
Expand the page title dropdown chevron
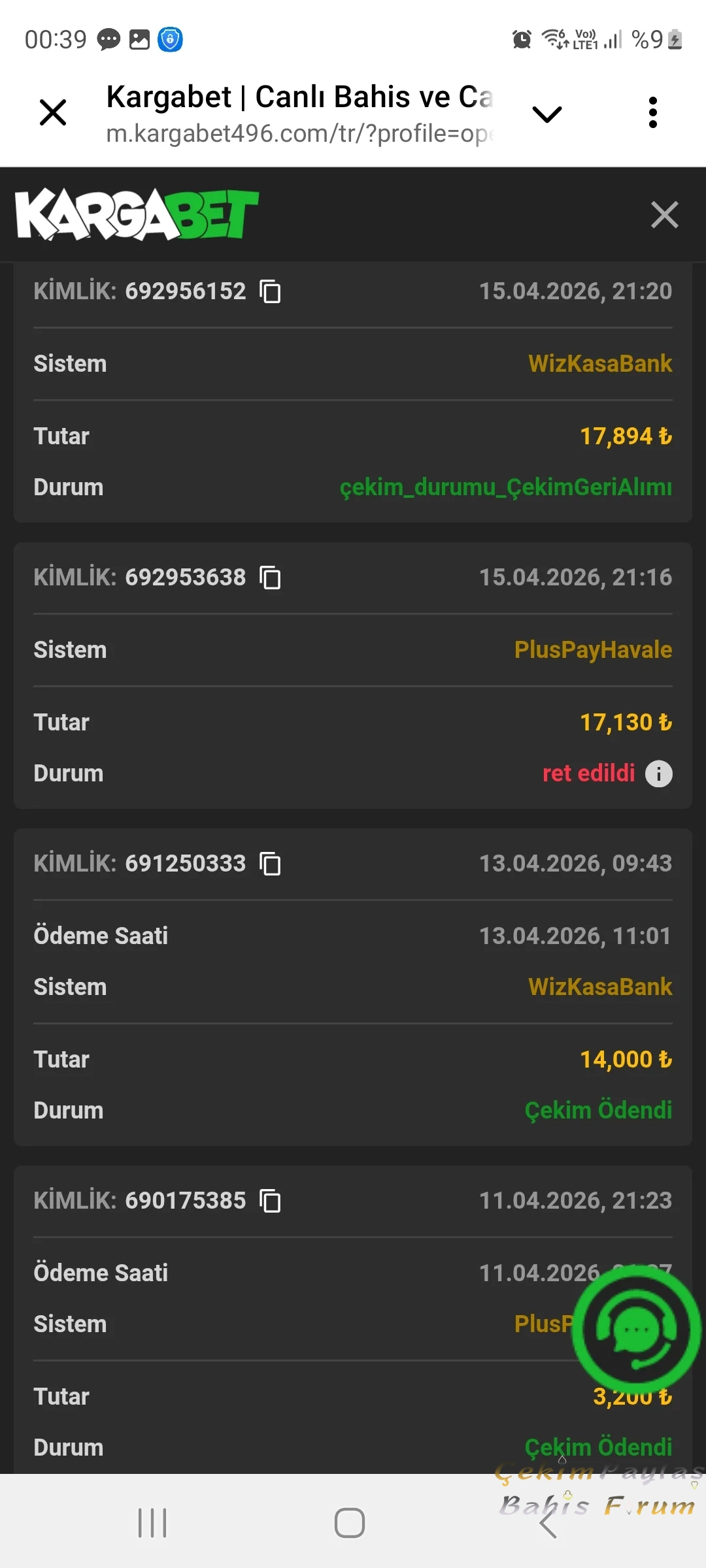click(x=547, y=114)
